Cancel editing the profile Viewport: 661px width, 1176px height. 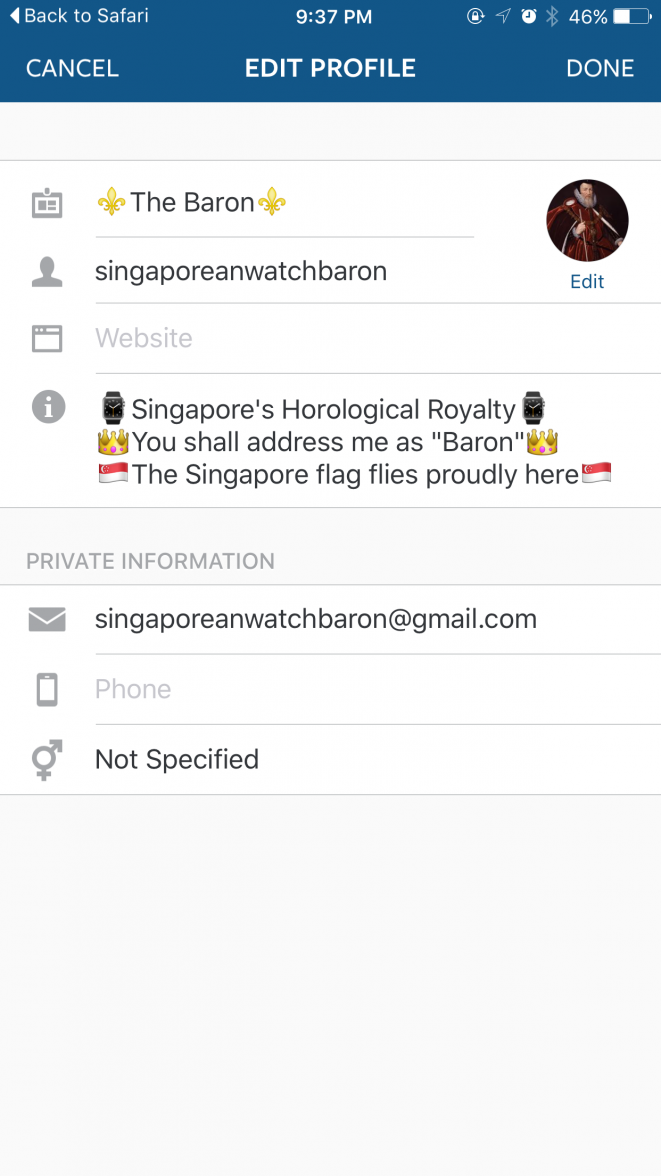72,69
